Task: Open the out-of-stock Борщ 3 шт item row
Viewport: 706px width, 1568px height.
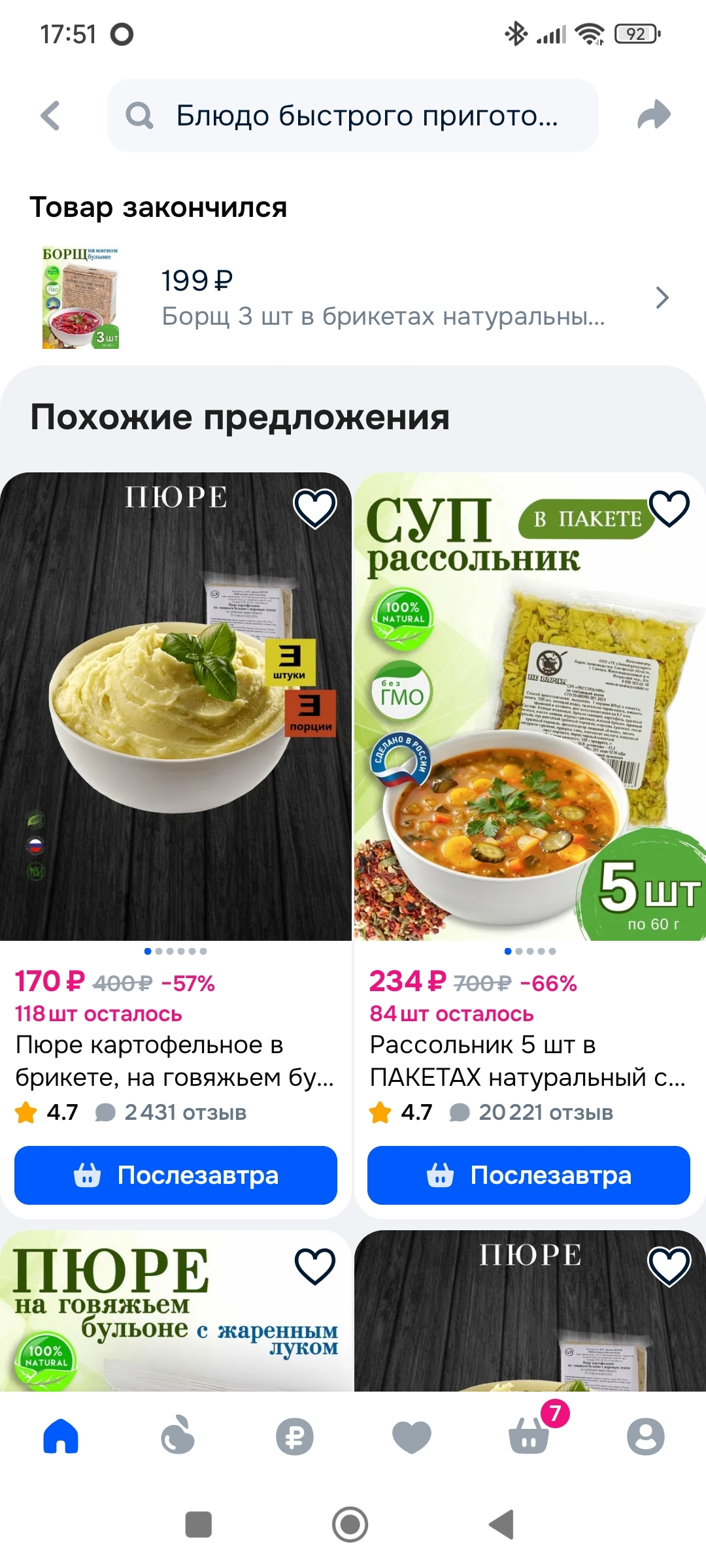Action: (x=353, y=298)
